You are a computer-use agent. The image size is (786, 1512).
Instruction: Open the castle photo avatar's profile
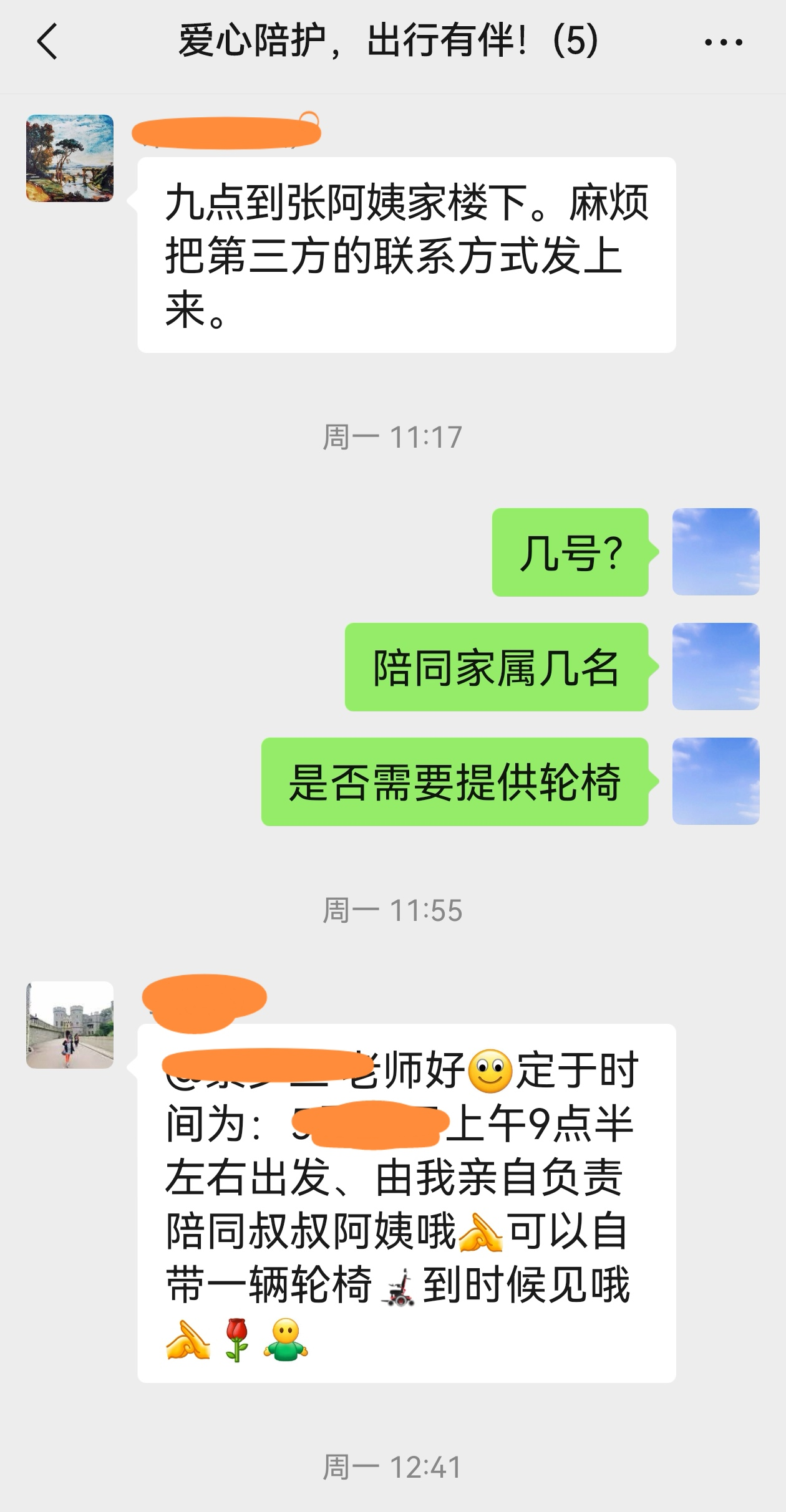[x=70, y=1025]
